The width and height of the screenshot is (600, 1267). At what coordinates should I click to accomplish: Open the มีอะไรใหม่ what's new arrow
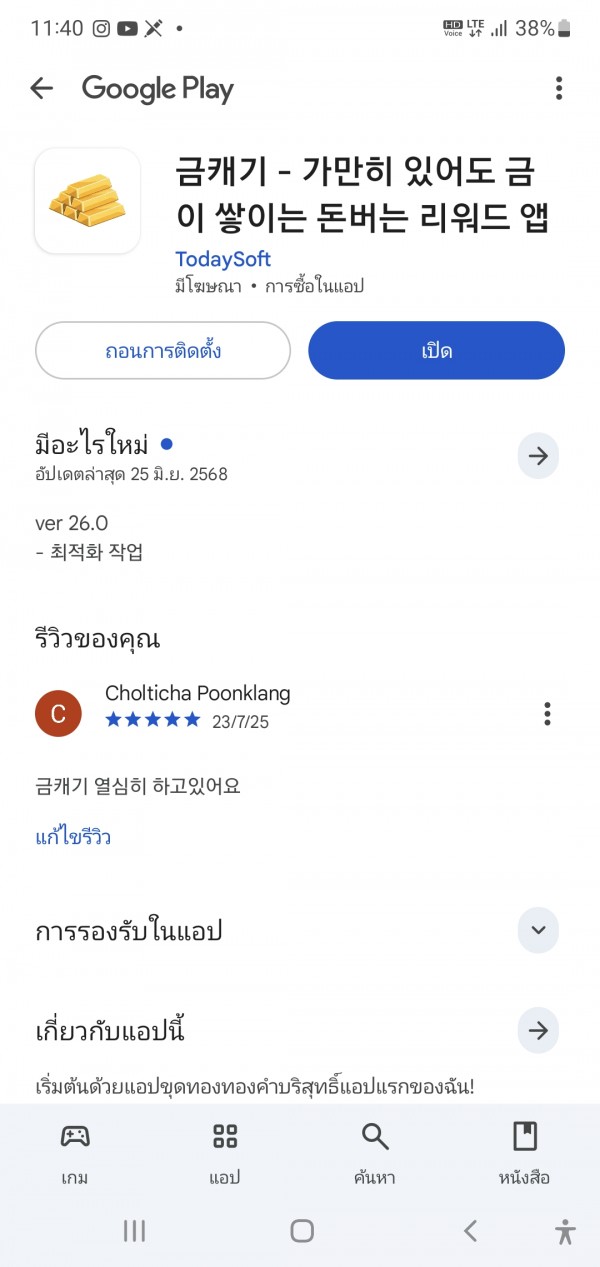[538, 456]
